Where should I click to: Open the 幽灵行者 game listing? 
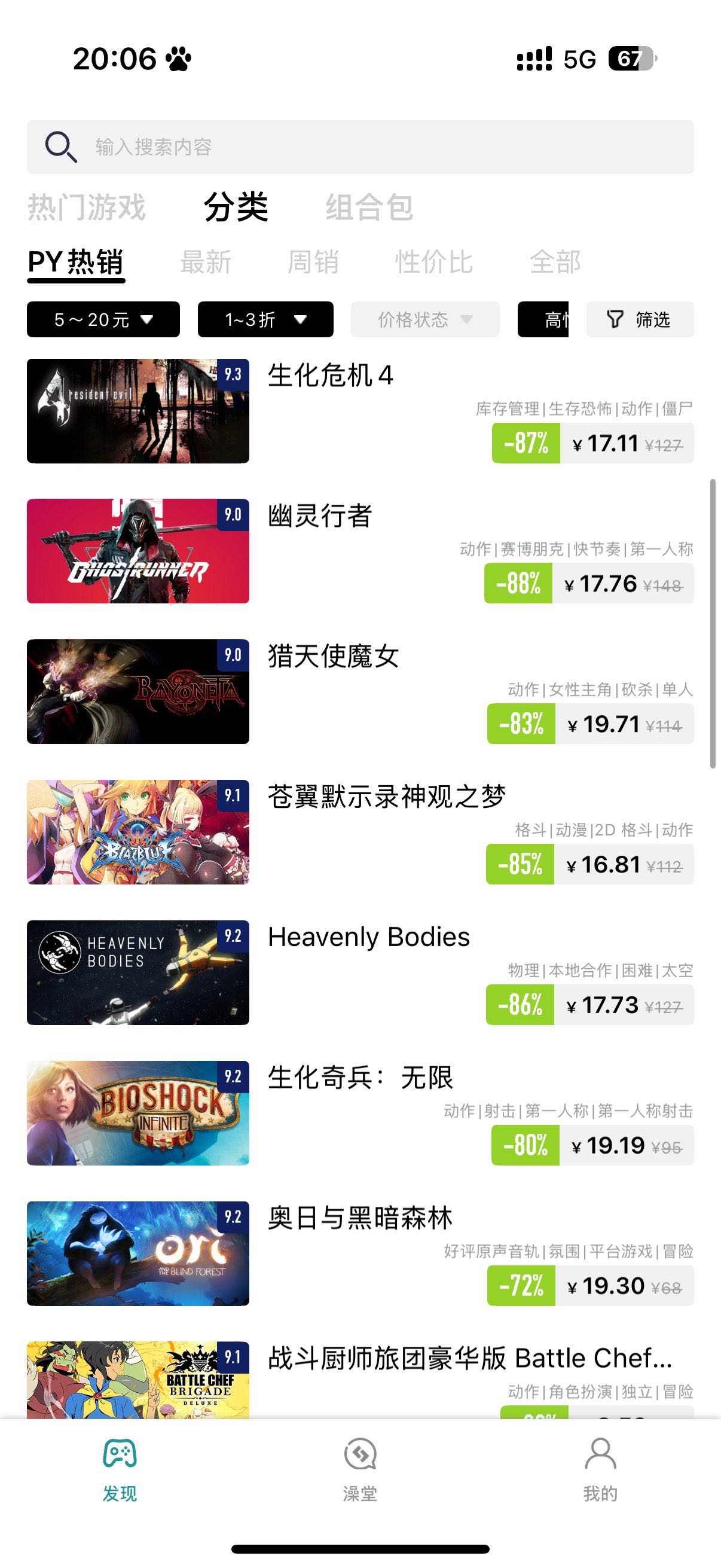click(x=320, y=516)
